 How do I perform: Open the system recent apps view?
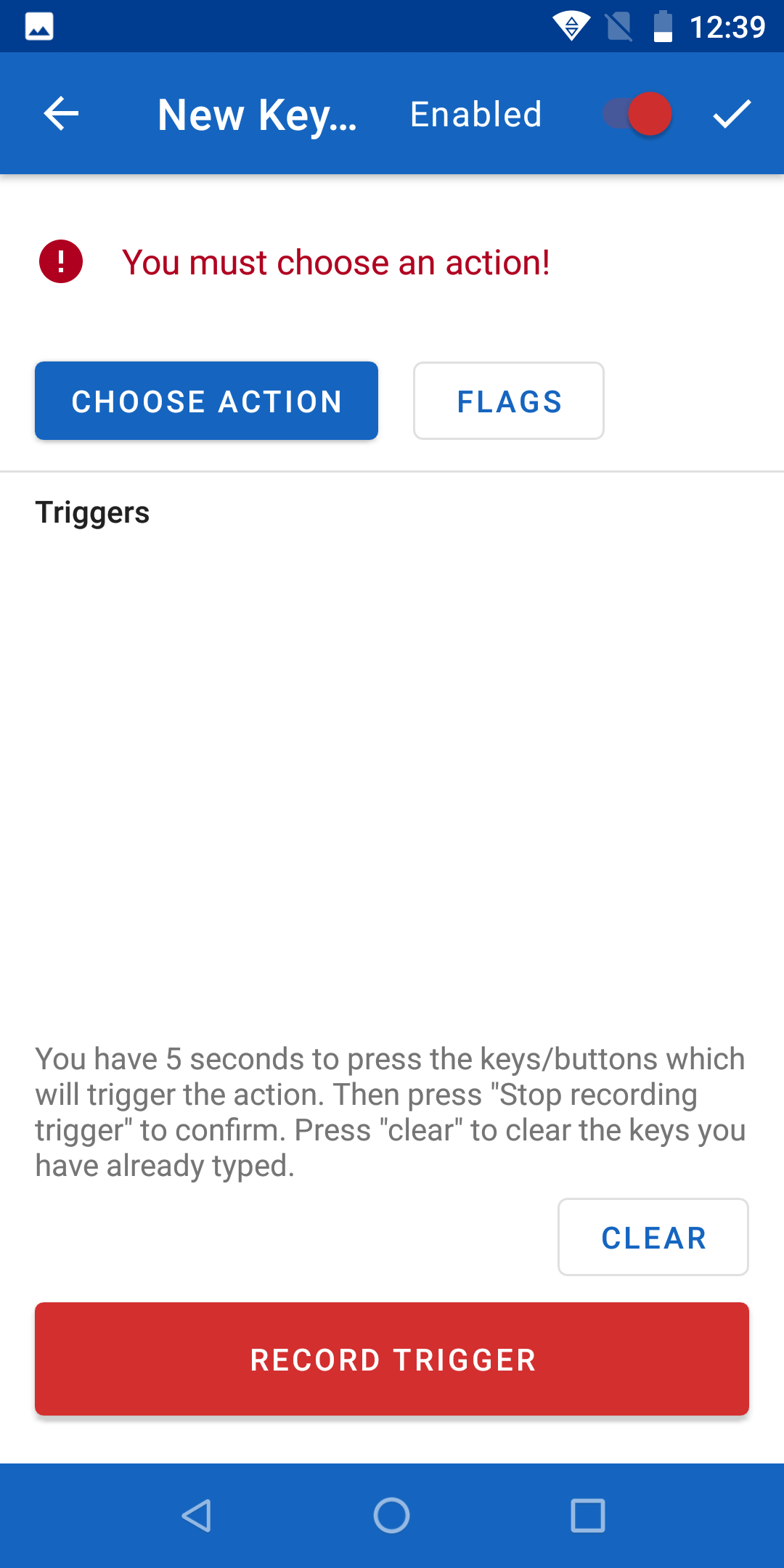pos(588,1516)
